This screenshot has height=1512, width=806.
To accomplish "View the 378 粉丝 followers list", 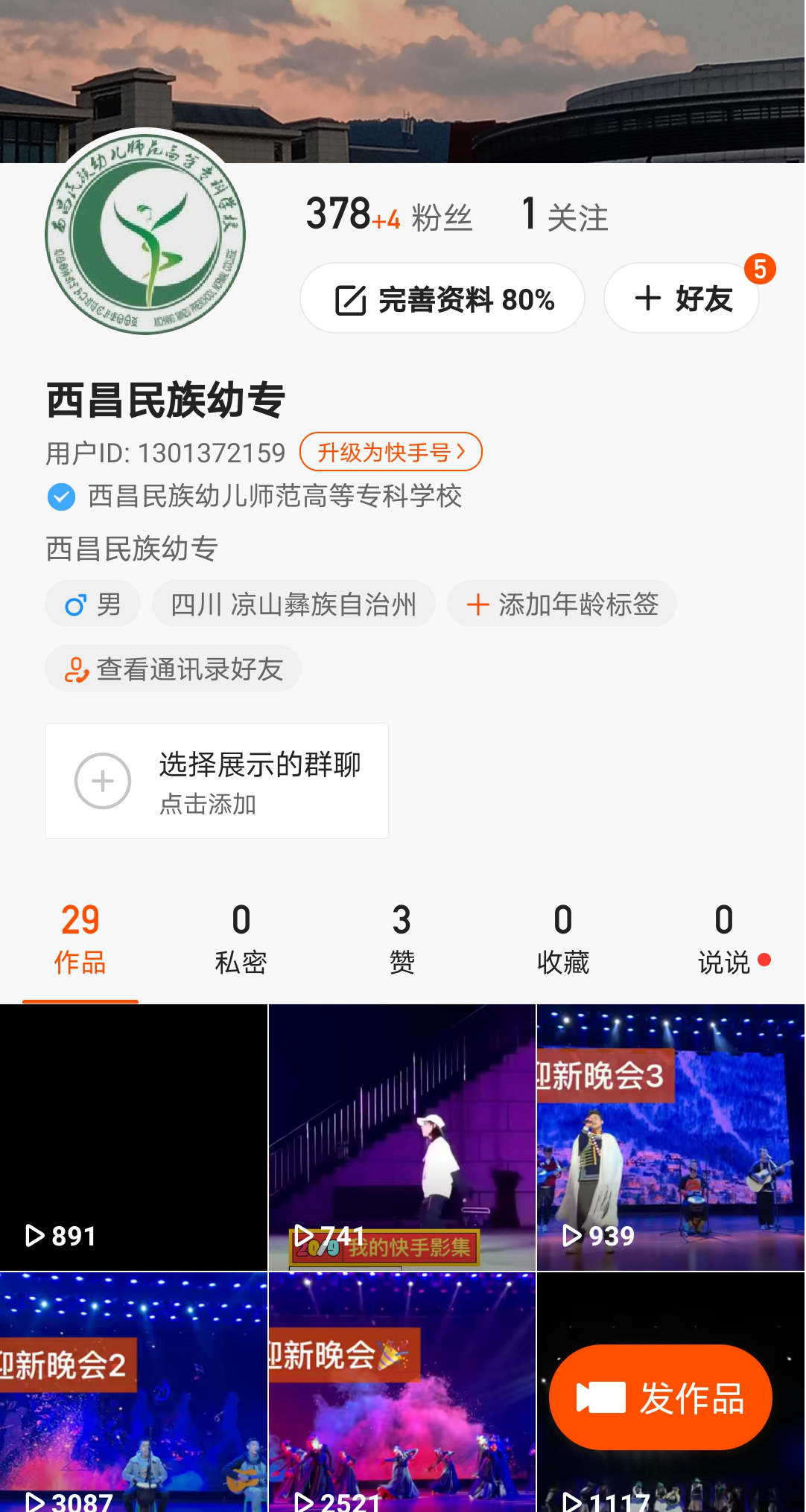I will point(389,215).
